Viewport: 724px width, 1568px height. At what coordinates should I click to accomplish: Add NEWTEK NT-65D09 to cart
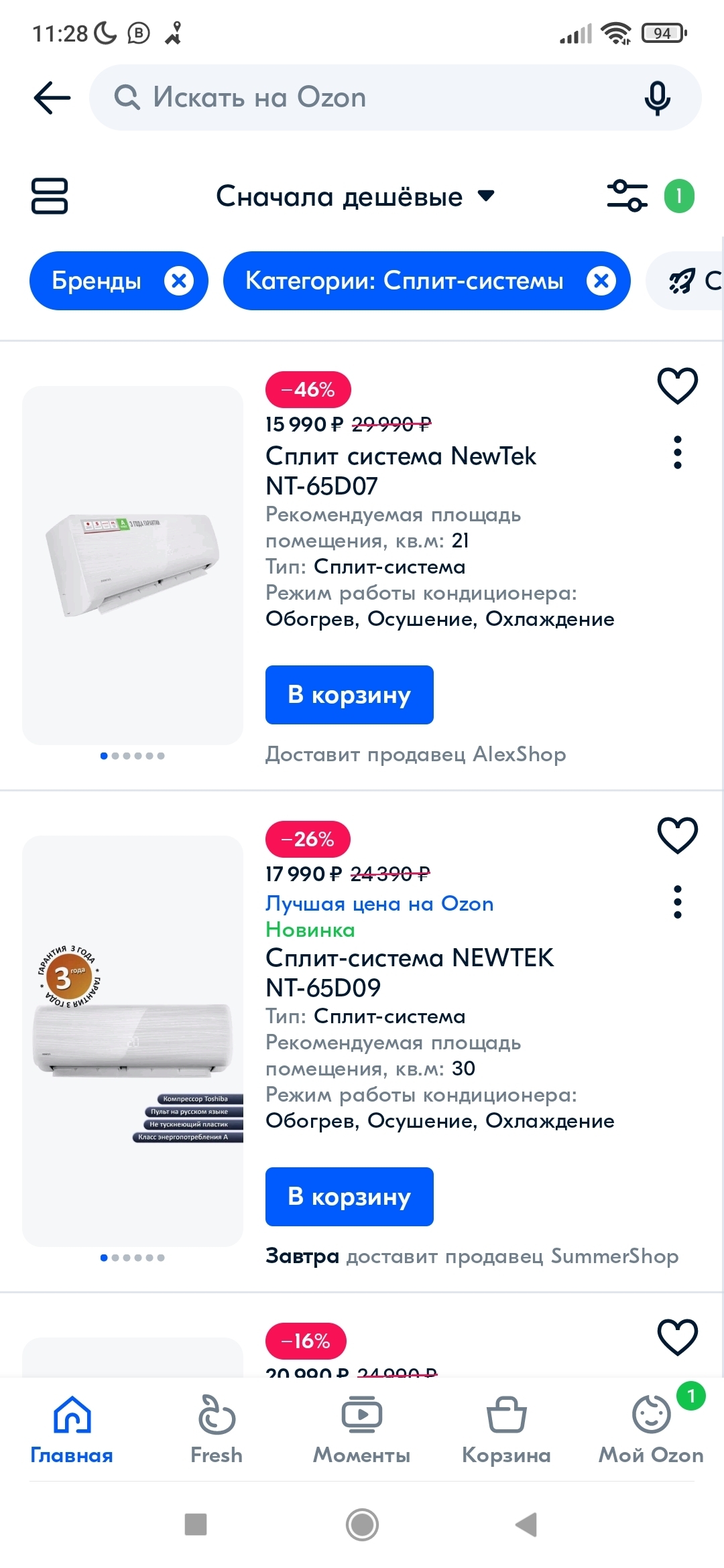point(349,1197)
